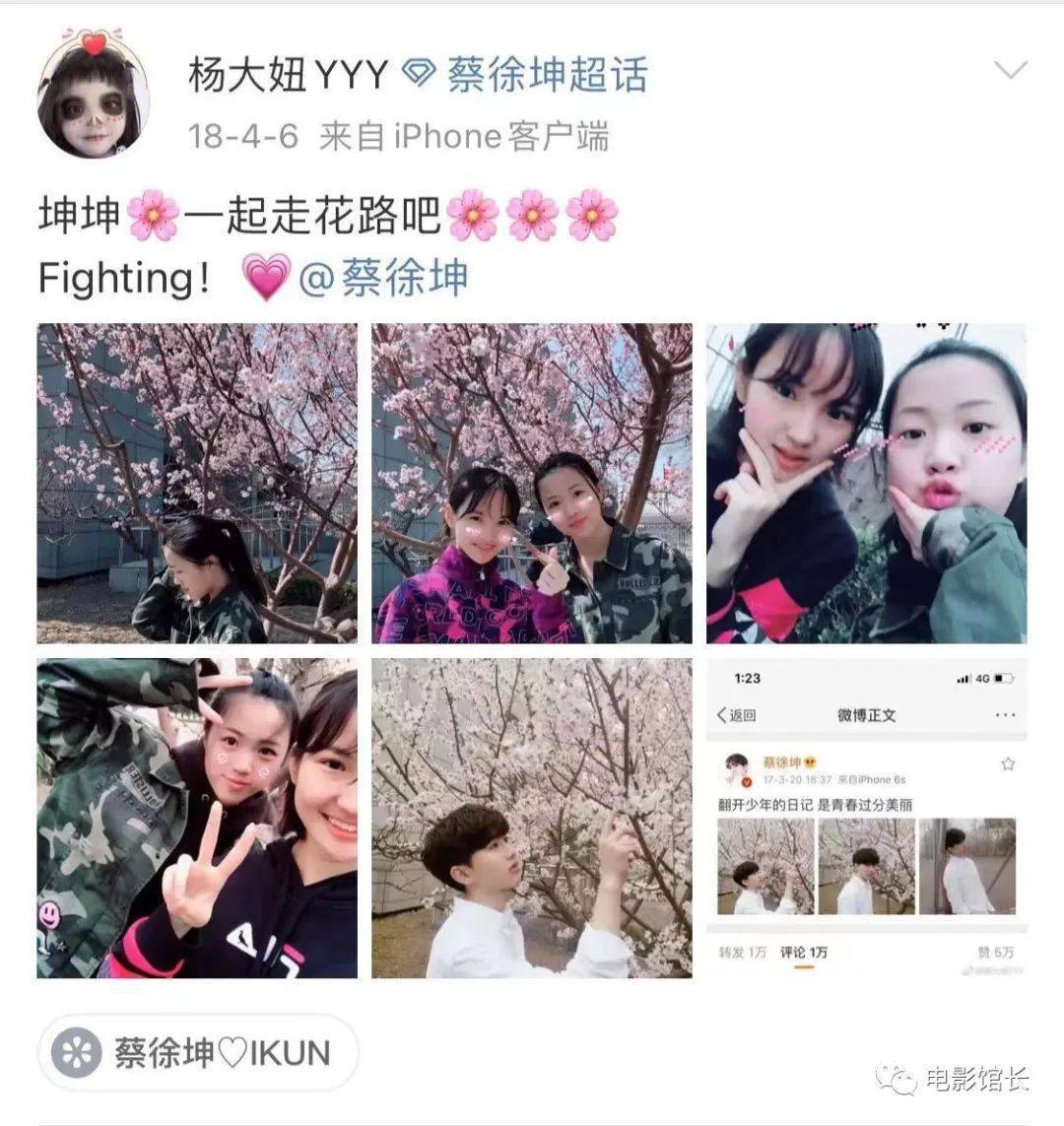The height and width of the screenshot is (1126, 1064).
Task: Expand the post options chevron
Action: coord(1010,71)
